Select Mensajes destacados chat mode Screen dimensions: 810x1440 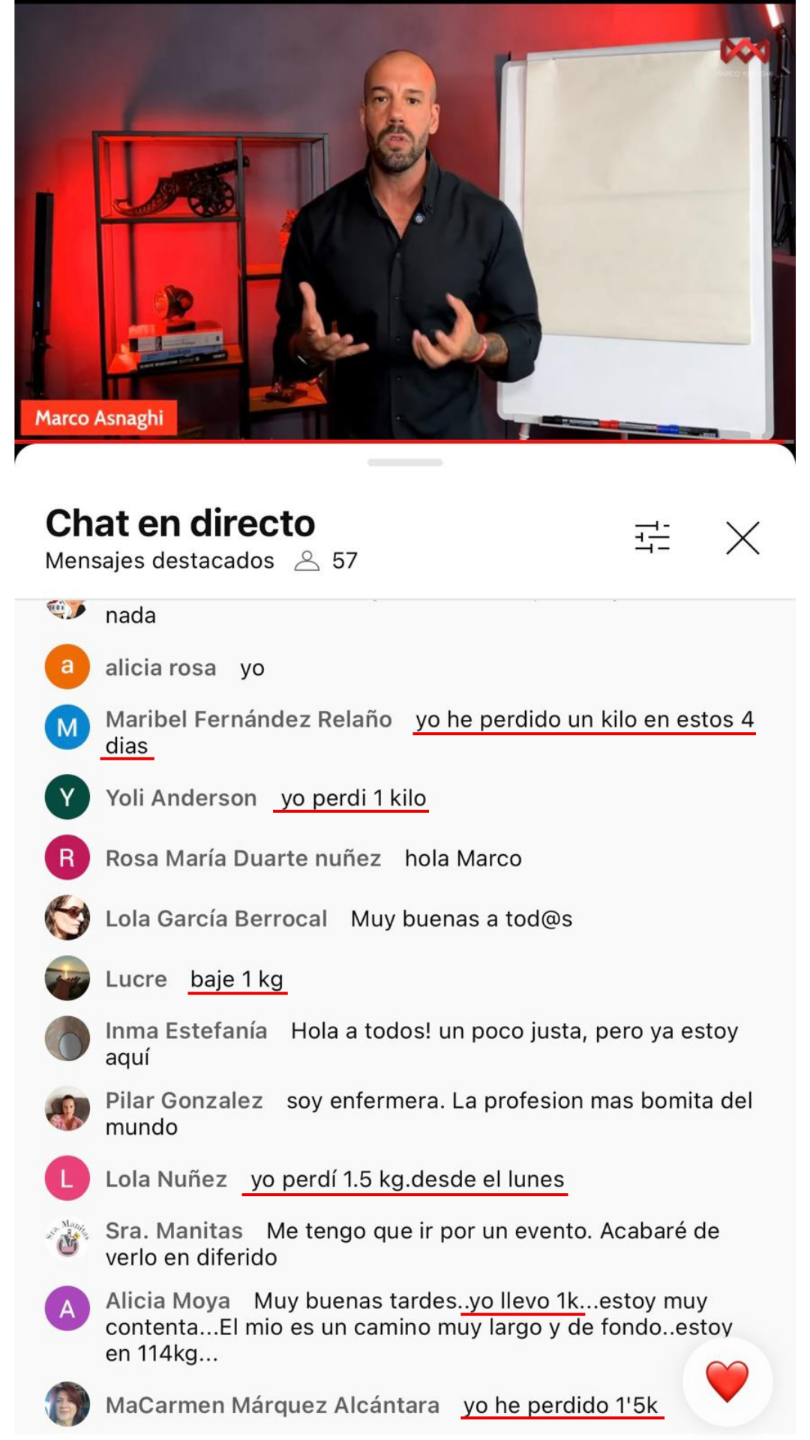click(160, 561)
